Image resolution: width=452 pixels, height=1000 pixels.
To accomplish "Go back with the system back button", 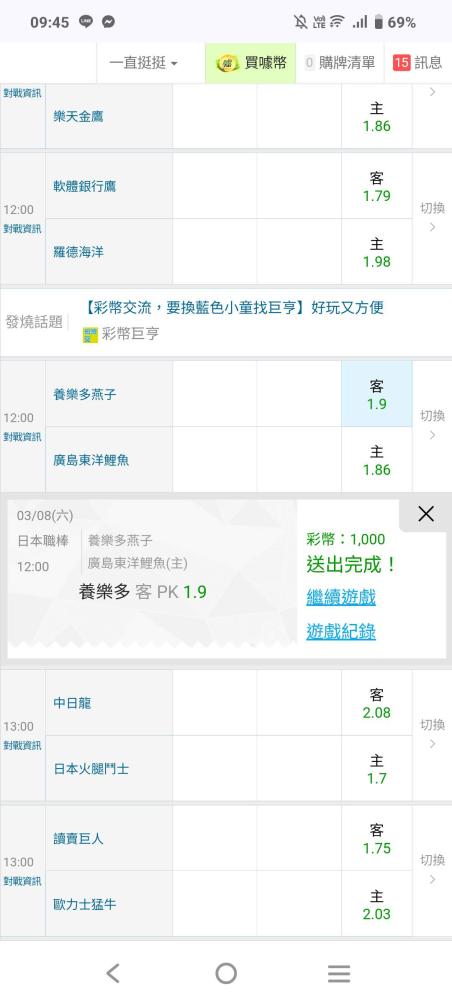I will [x=113, y=973].
